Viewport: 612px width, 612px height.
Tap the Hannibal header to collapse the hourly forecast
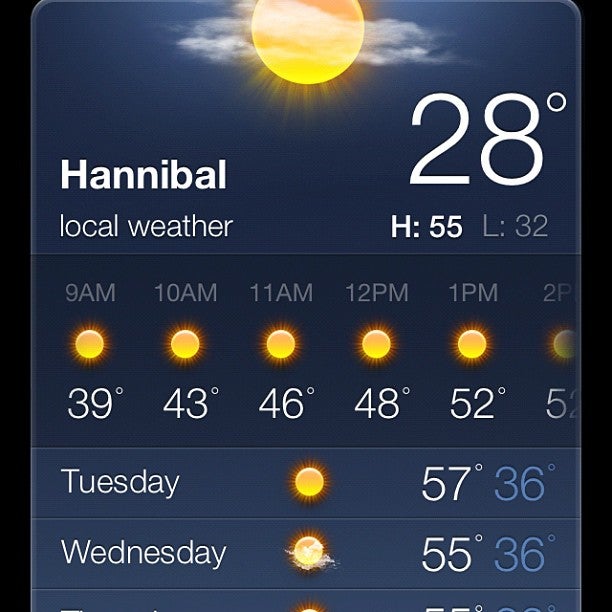click(144, 176)
